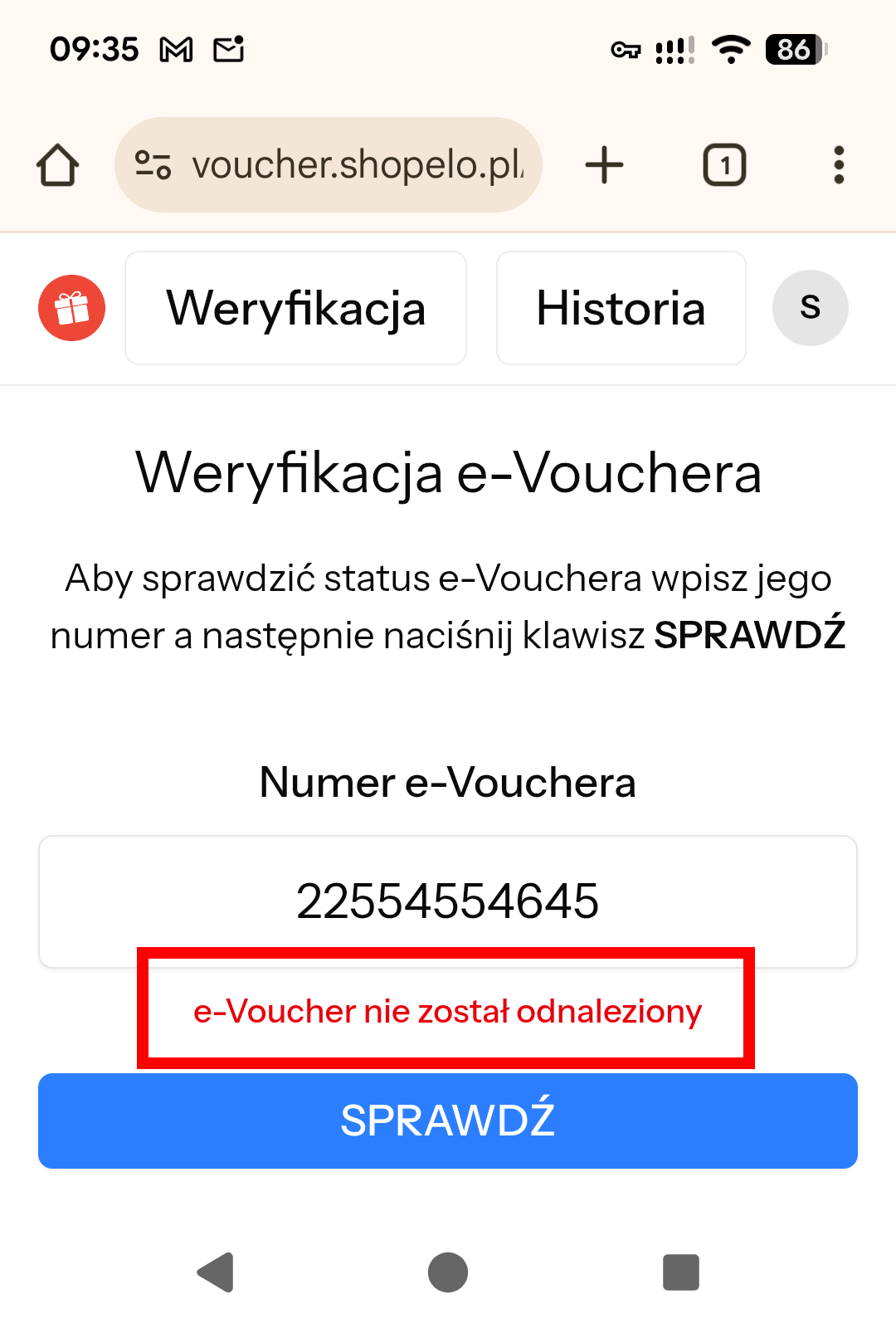Open the browser overflow menu
This screenshot has height=1338, width=896.
click(839, 165)
